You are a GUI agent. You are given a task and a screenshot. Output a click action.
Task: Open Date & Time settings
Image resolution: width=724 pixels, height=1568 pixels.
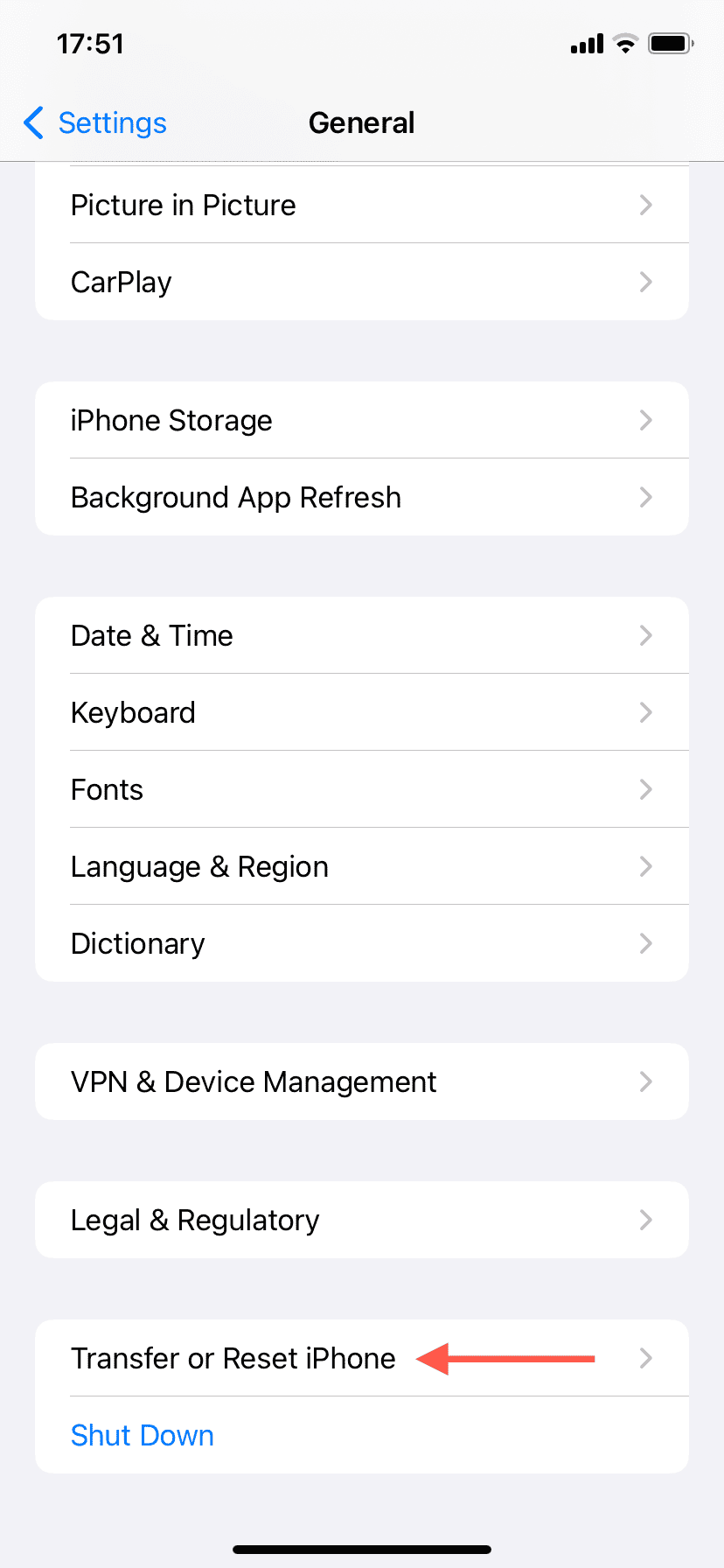(x=361, y=636)
